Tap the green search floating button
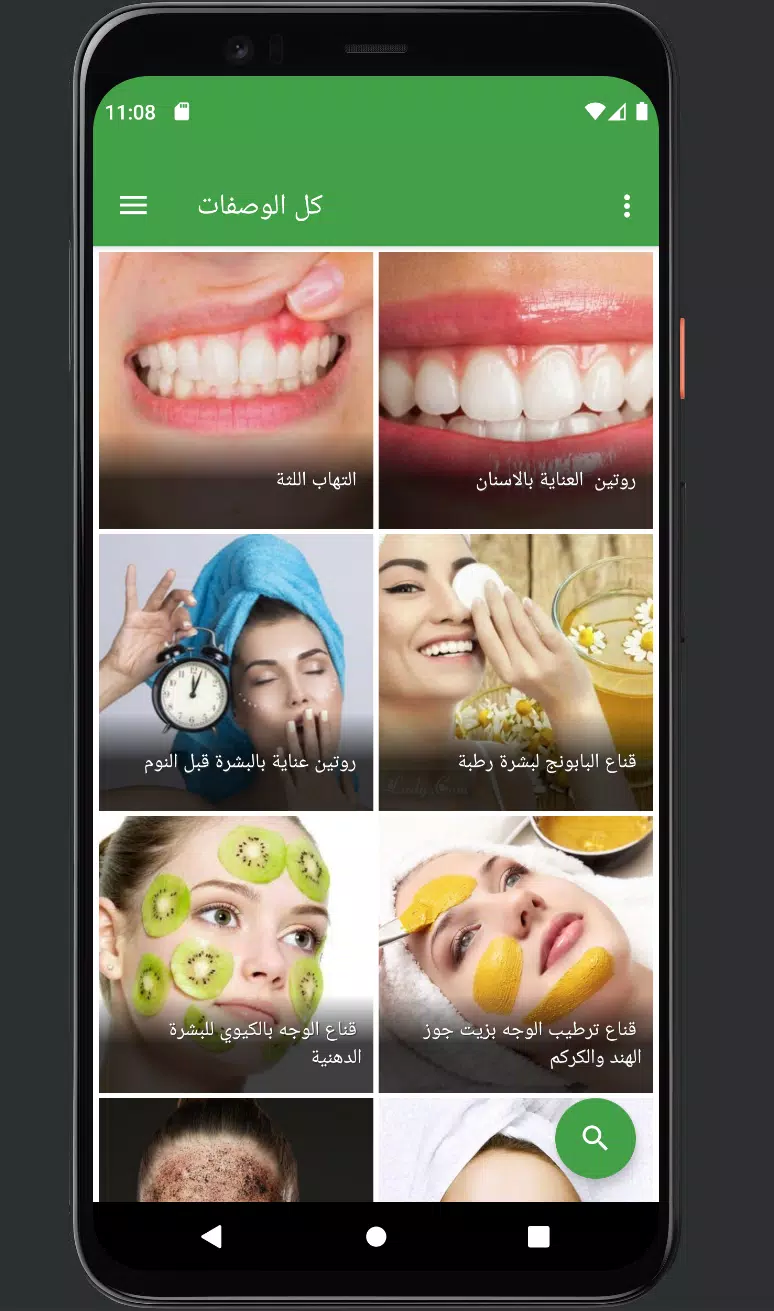The height and width of the screenshot is (1311, 774). point(595,1138)
